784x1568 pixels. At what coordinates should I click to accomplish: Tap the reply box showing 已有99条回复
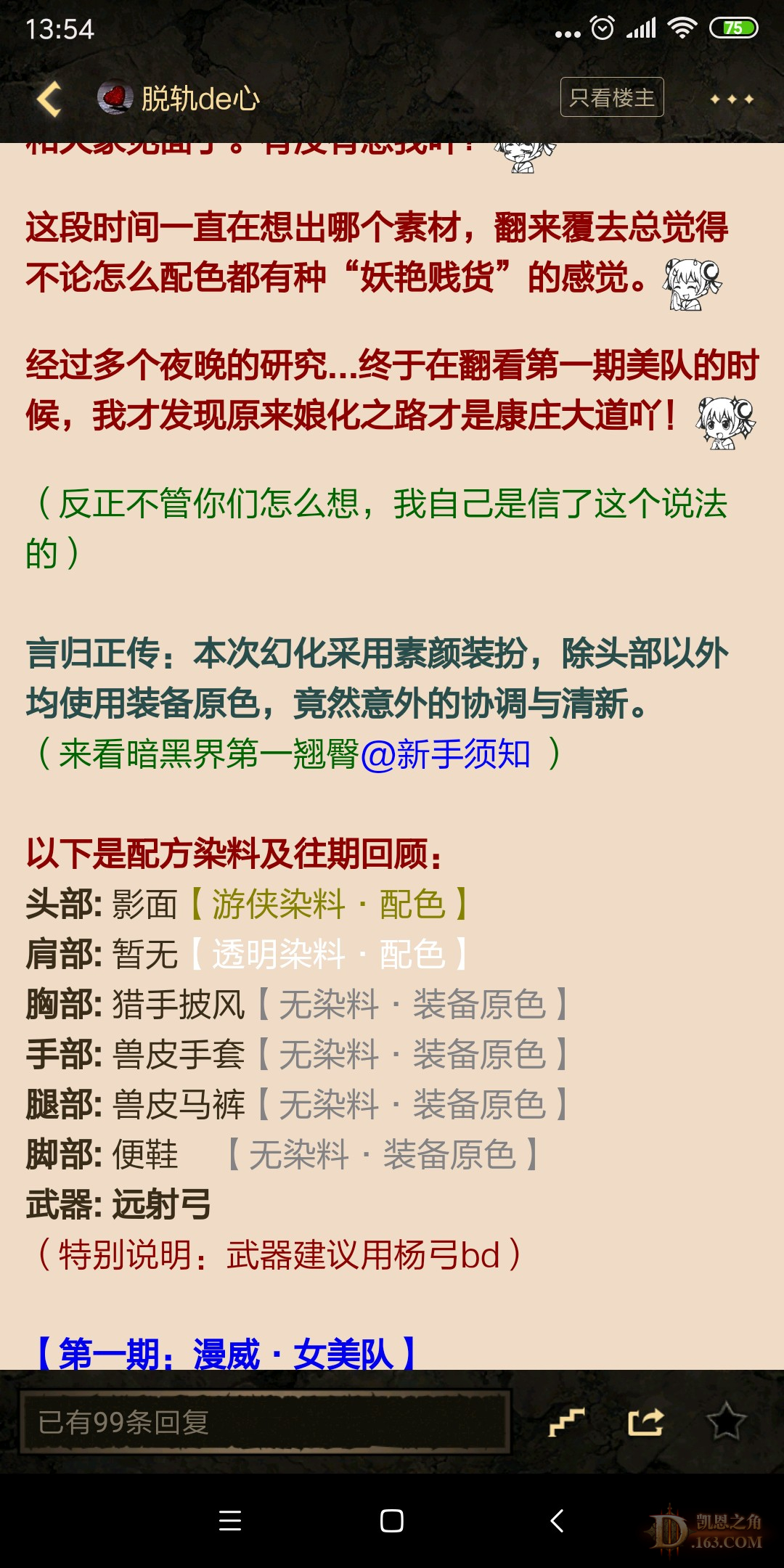(x=265, y=1422)
